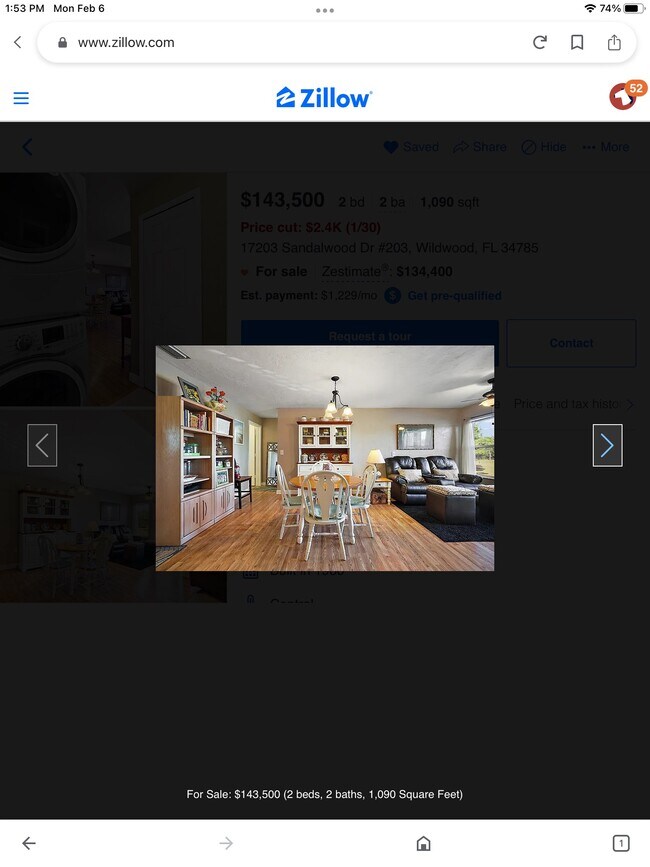Open the enlarged living room photo
The width and height of the screenshot is (650, 867).
coord(325,458)
